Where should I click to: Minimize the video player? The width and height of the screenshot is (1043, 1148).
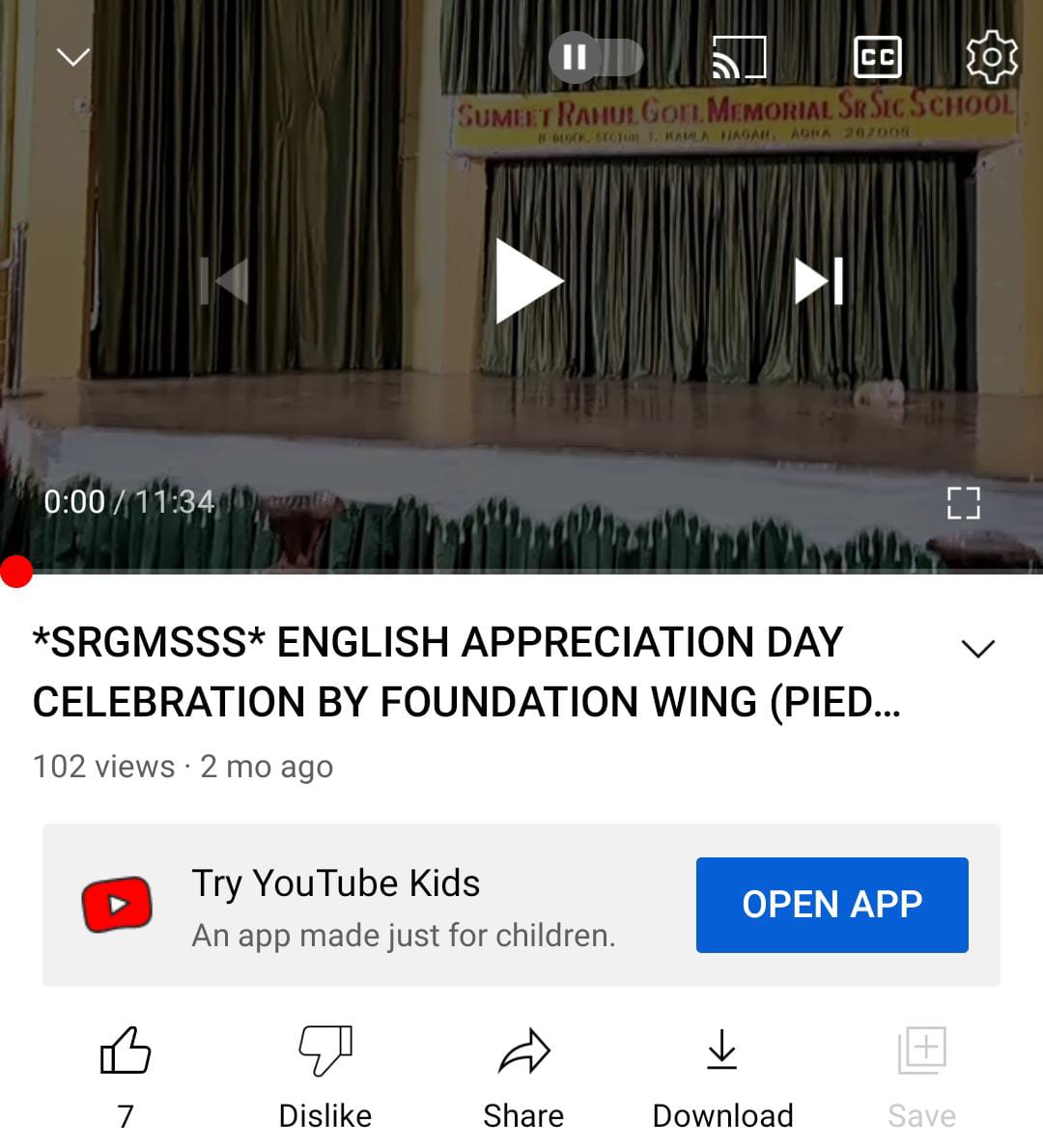click(73, 58)
